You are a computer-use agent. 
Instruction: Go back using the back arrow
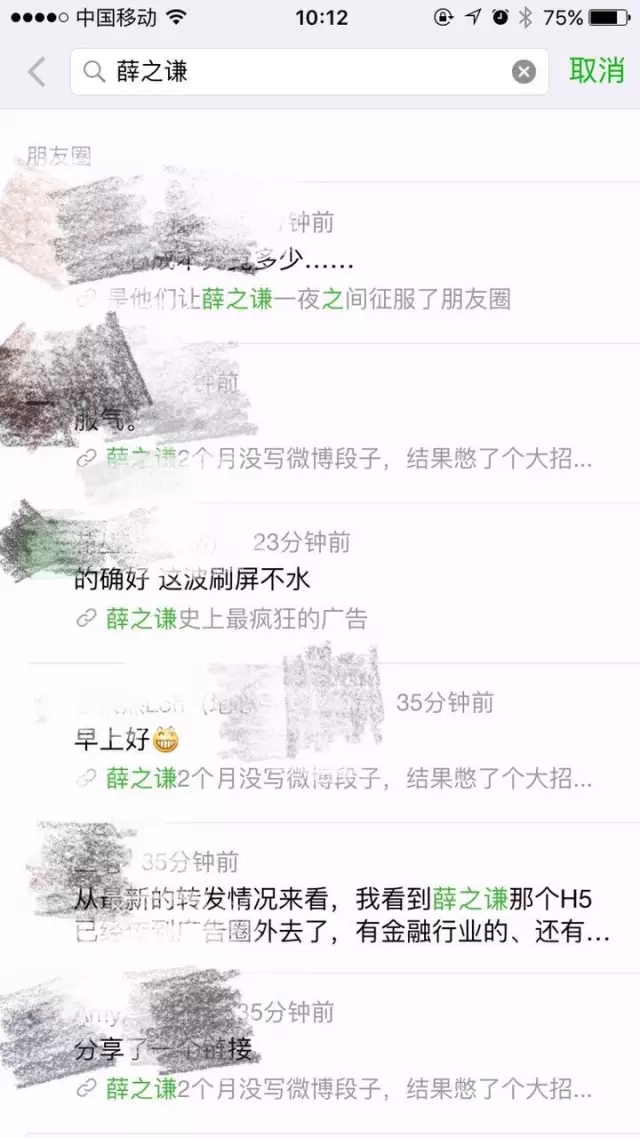37,72
